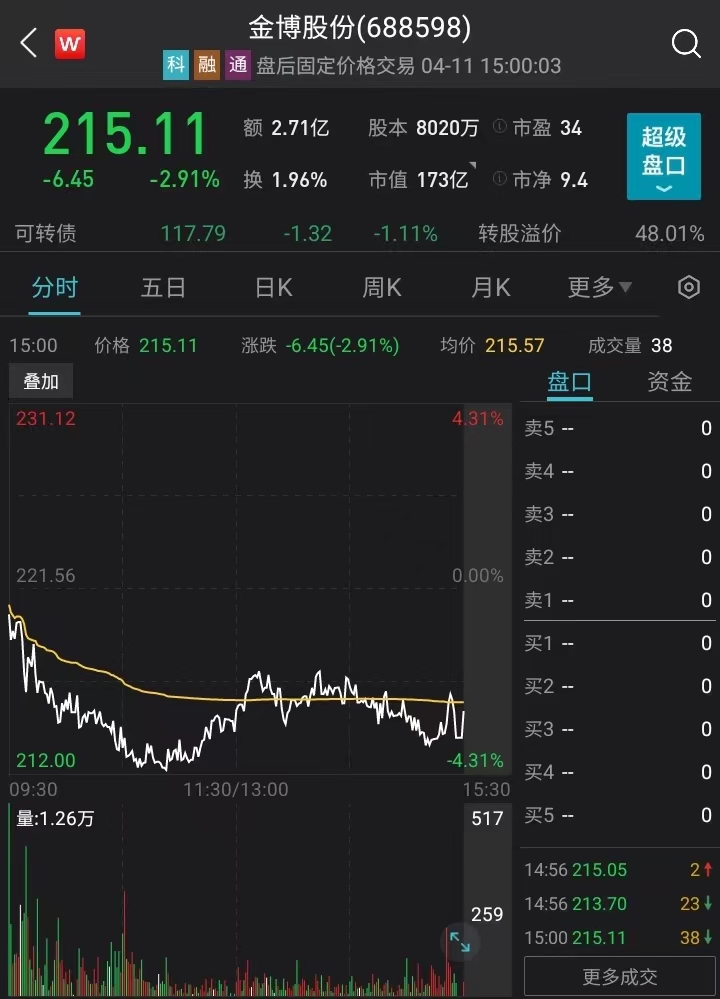The width and height of the screenshot is (720, 999).
Task: Select the 盘口 tab
Action: pyautogui.click(x=569, y=382)
